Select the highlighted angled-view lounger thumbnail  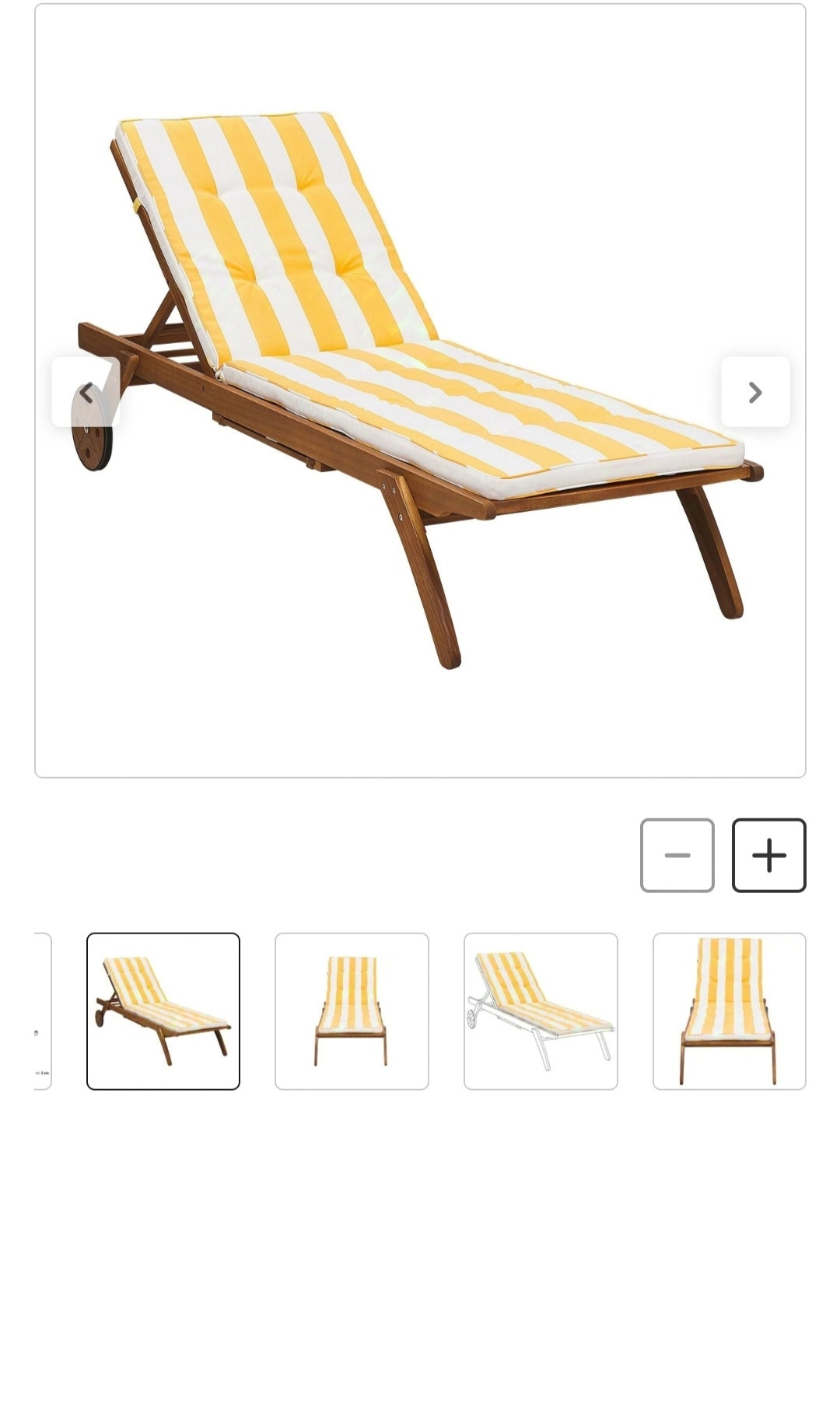(163, 1010)
